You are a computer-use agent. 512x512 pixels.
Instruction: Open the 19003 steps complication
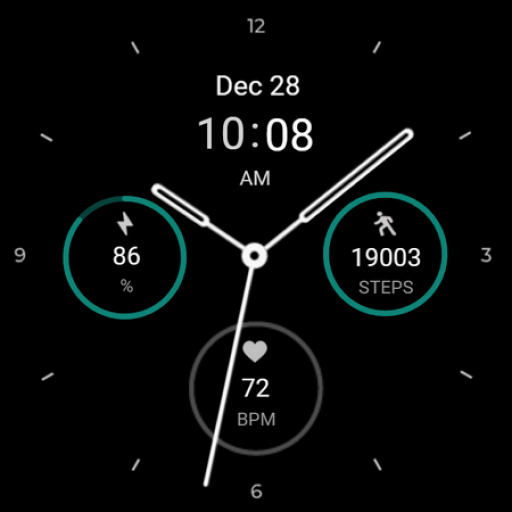coord(385,254)
